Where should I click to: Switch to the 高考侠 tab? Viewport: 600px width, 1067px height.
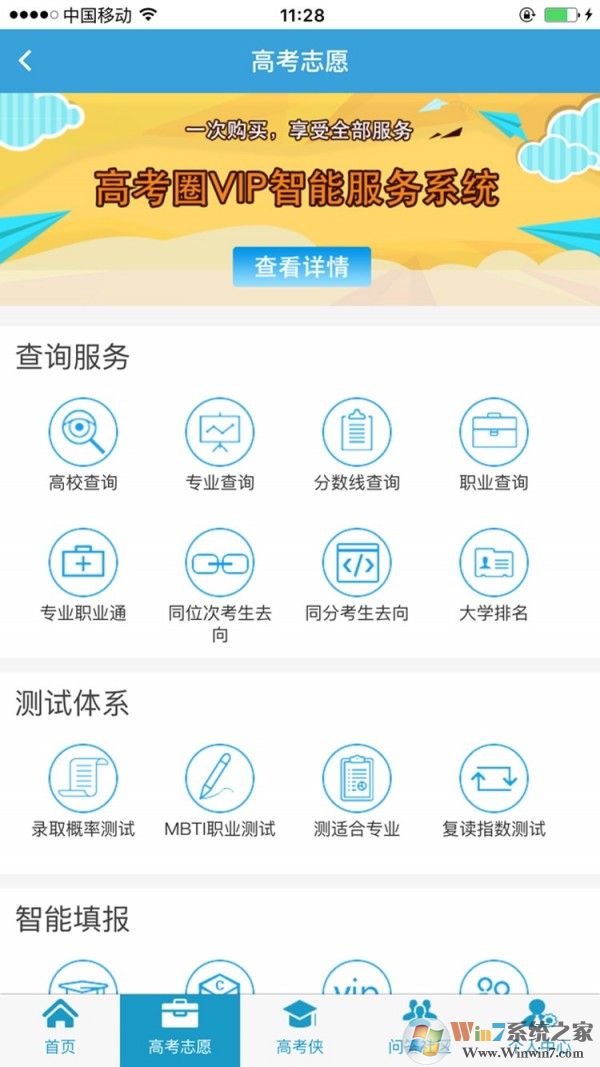pos(300,1030)
